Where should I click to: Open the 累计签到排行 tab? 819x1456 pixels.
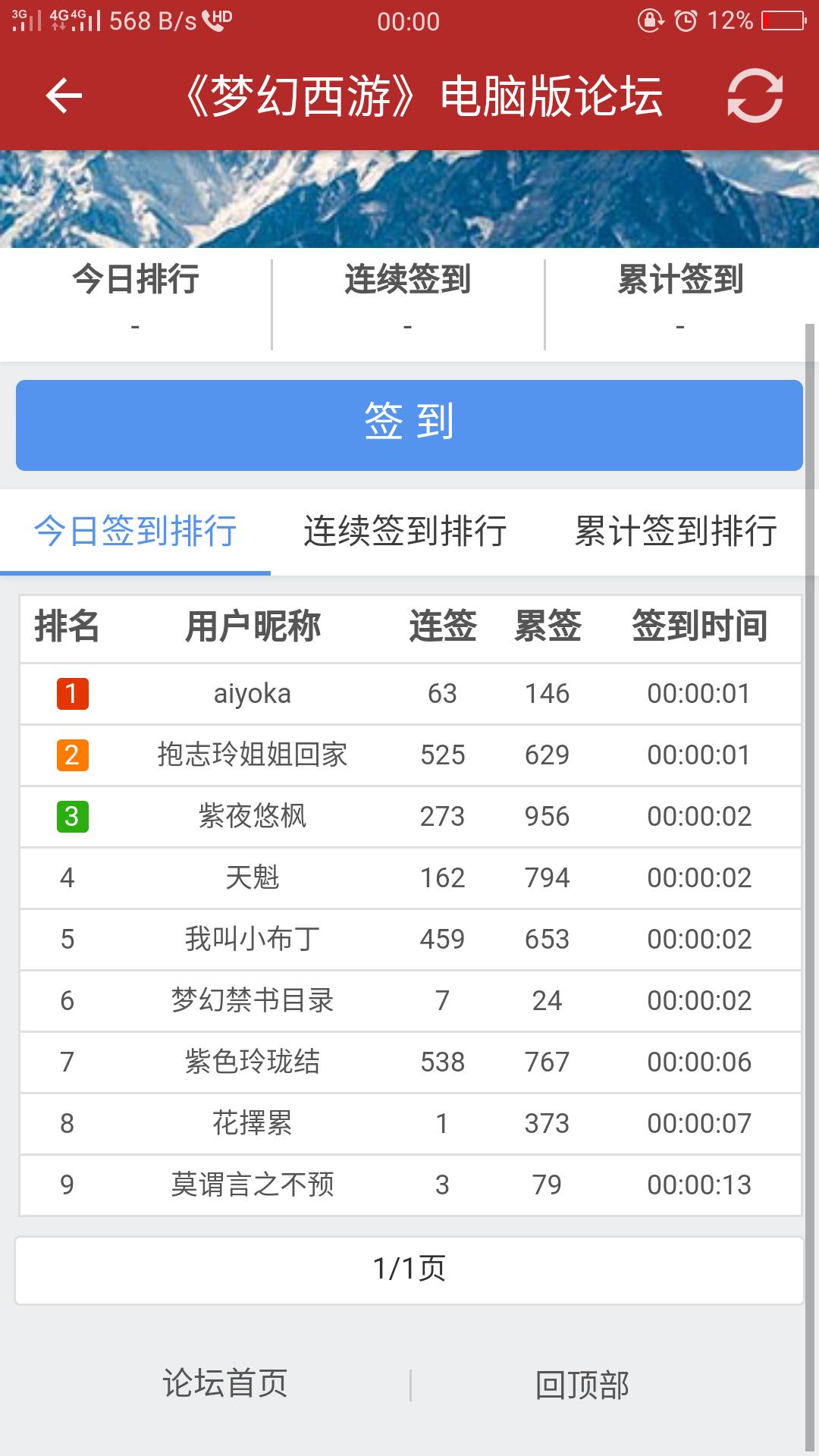[x=676, y=531]
